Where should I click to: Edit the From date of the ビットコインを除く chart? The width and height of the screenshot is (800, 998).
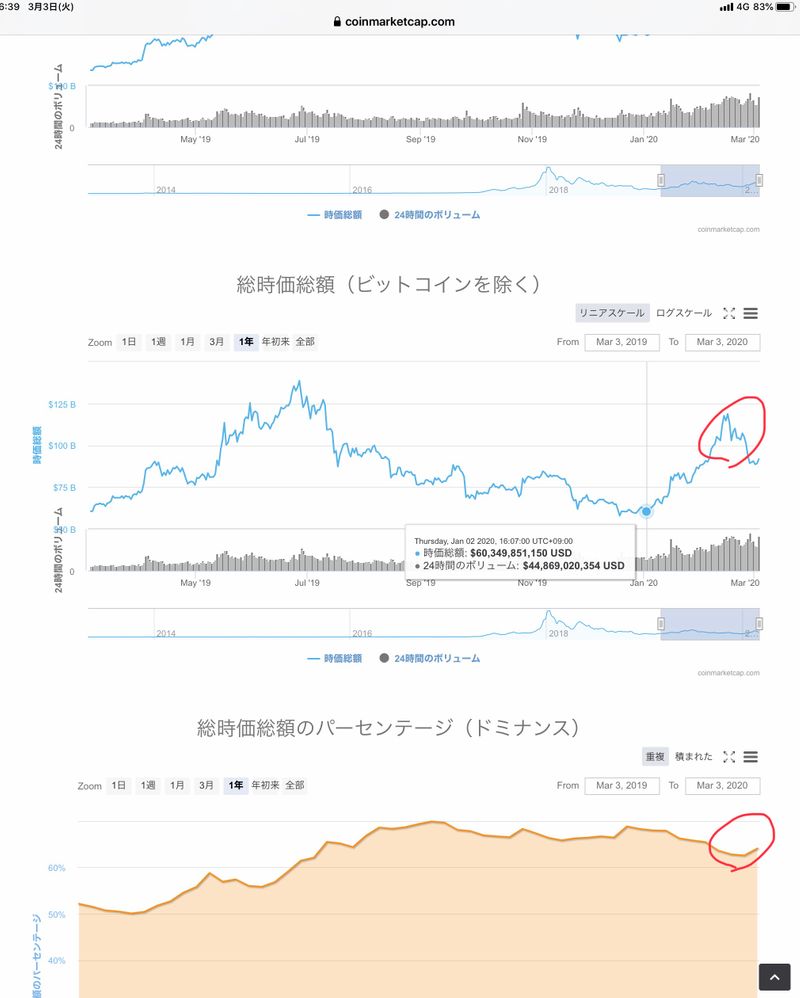(622, 342)
